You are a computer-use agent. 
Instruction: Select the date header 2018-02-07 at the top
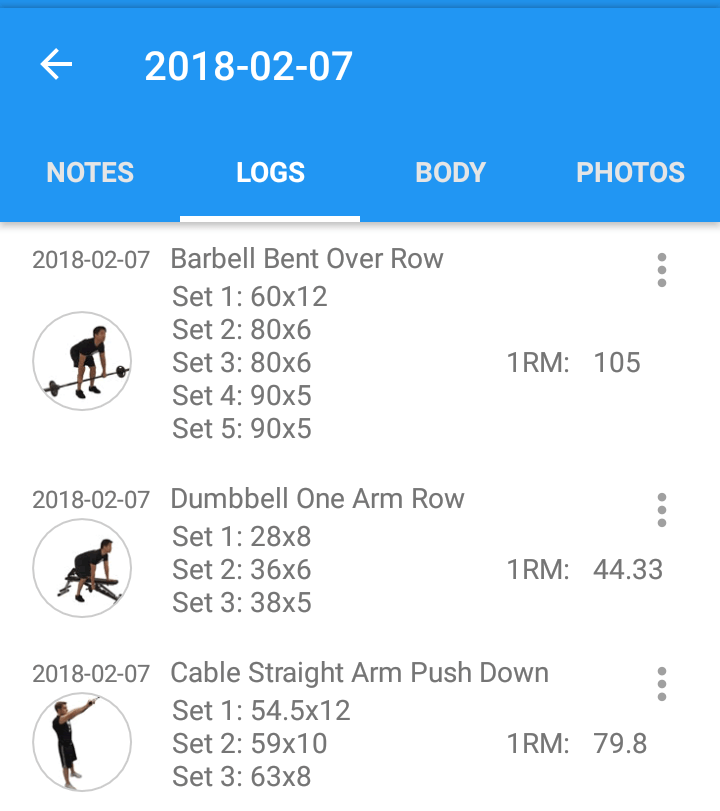coord(250,66)
